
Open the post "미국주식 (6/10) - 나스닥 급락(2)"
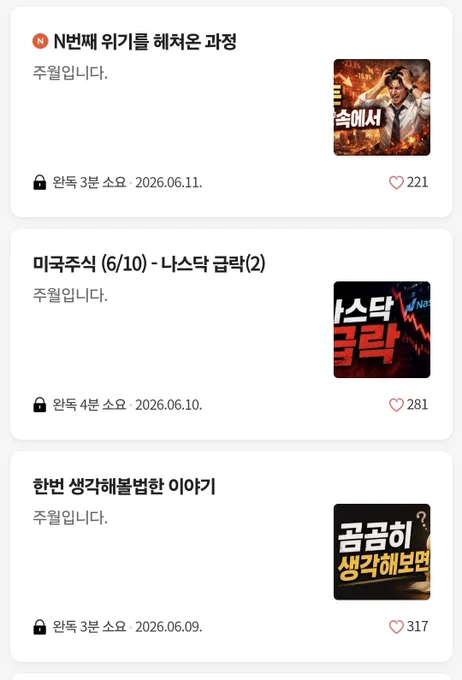[149, 264]
